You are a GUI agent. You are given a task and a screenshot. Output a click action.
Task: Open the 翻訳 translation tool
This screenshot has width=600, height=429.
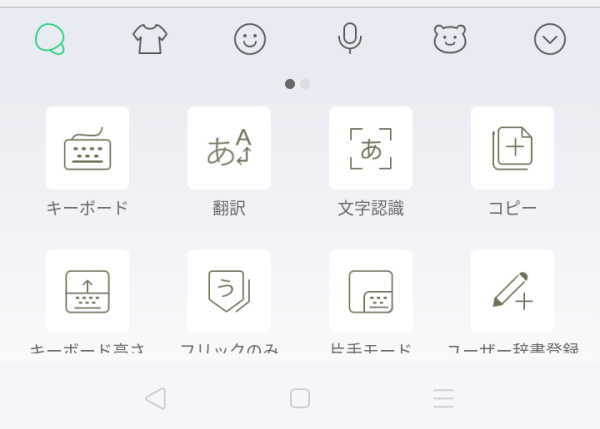click(x=229, y=149)
